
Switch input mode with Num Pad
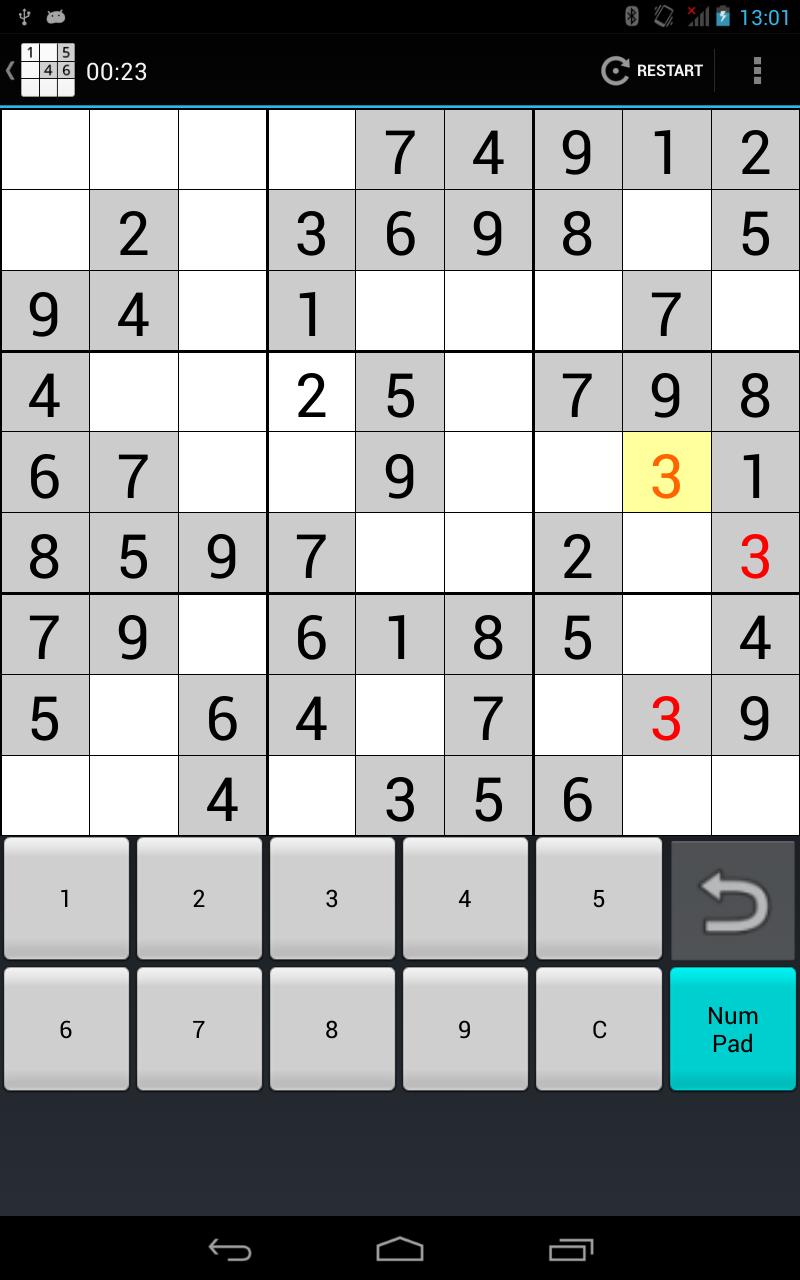(x=733, y=1028)
